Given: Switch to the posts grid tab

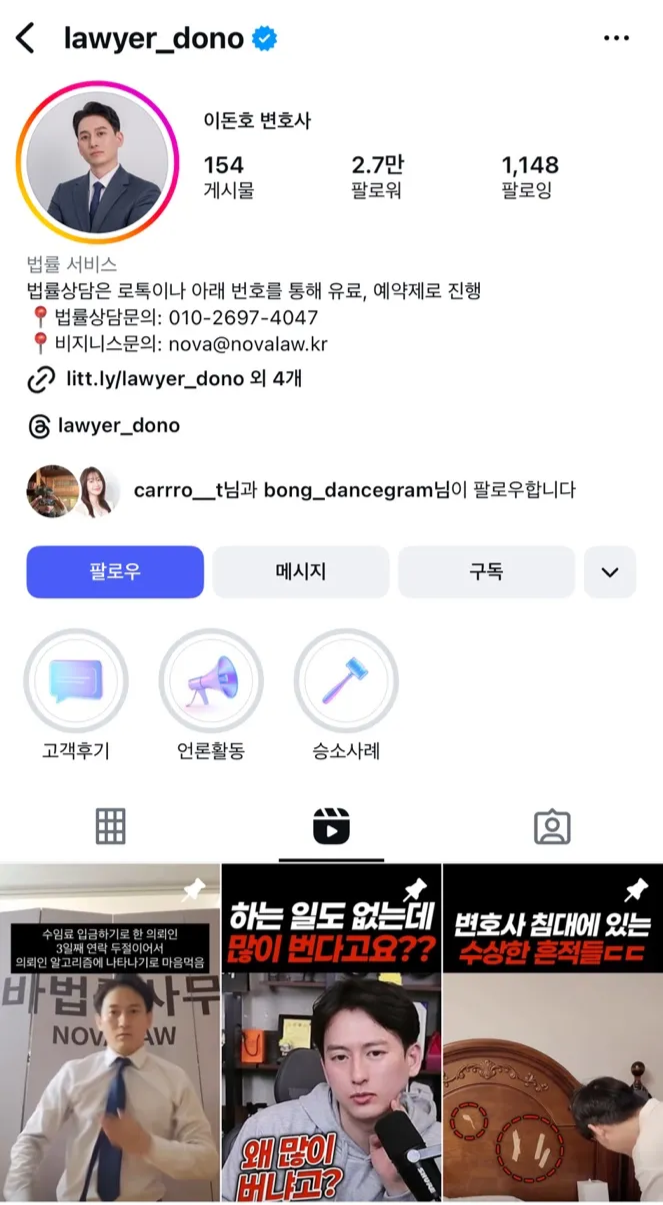Looking at the screenshot, I should [110, 827].
